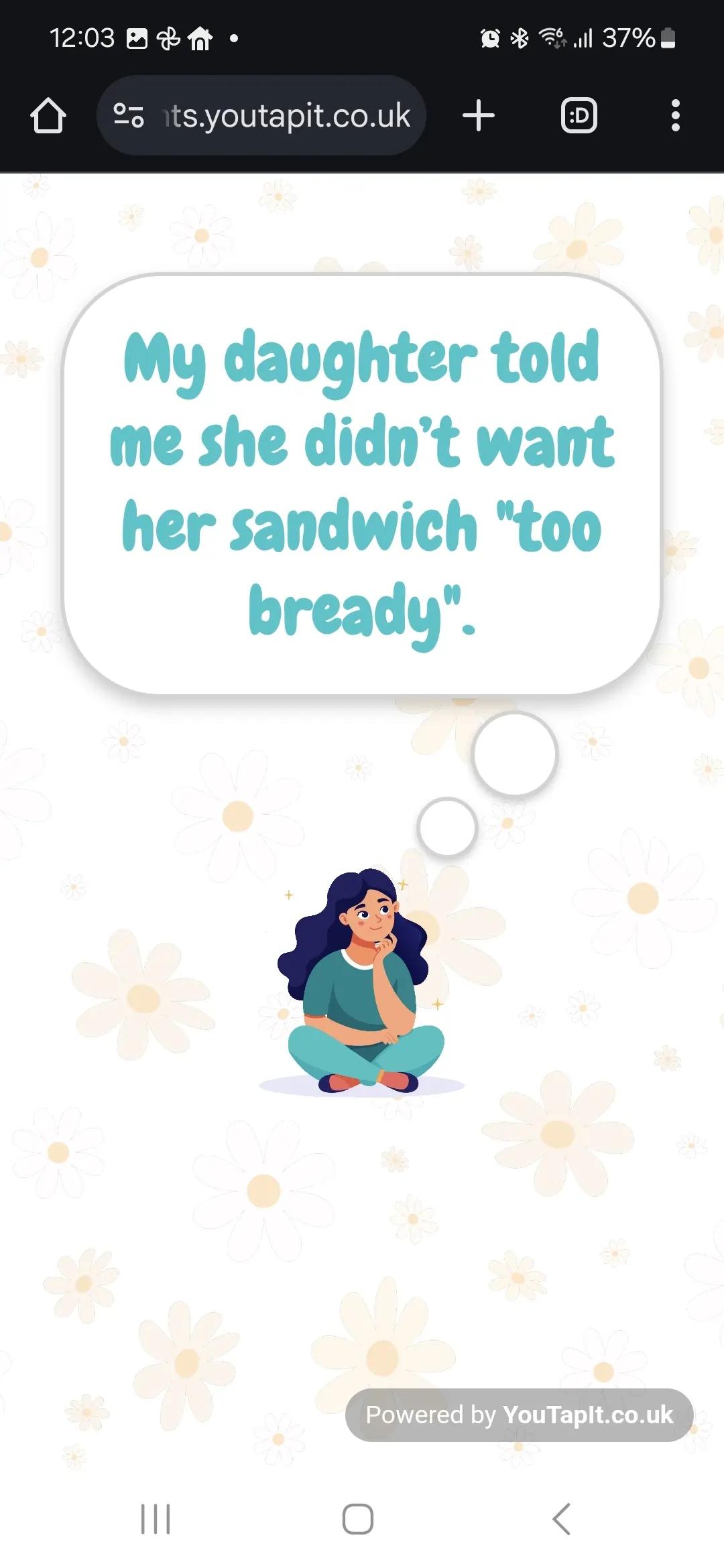Tap the Wi-Fi icon in the status bar
Screen dimensions: 724x1568
[x=554, y=38]
